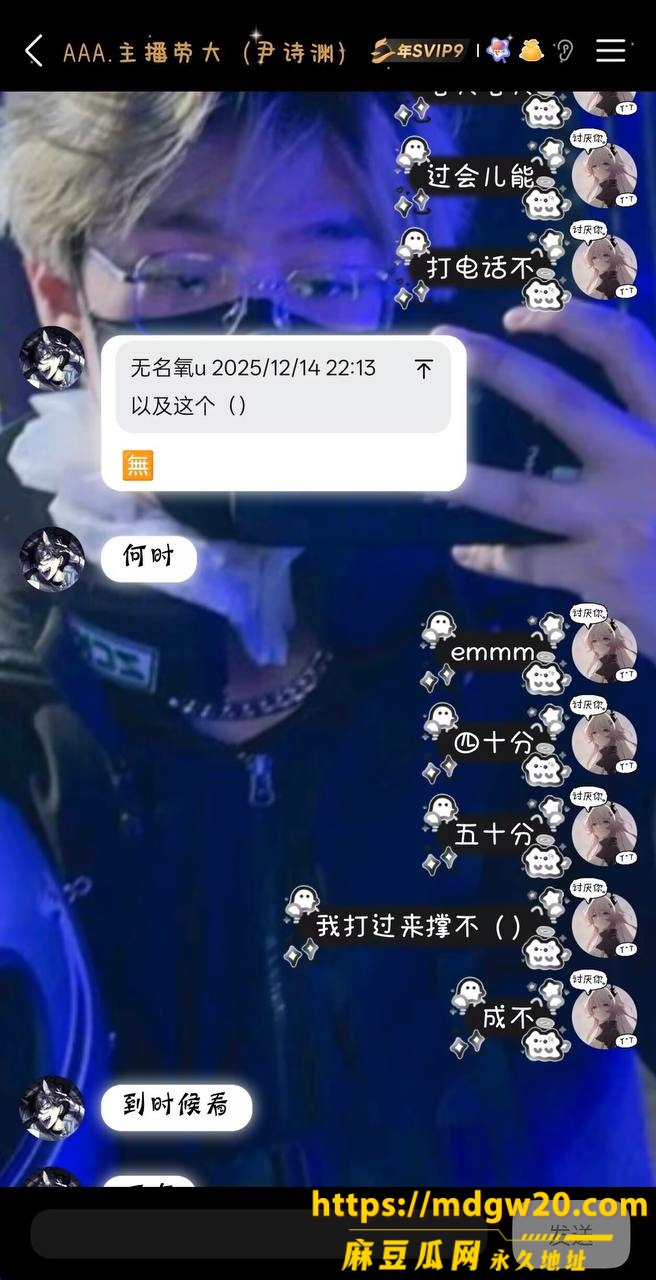Open sender avatar next to 何时
656x1280 pixels.
pos(52,559)
